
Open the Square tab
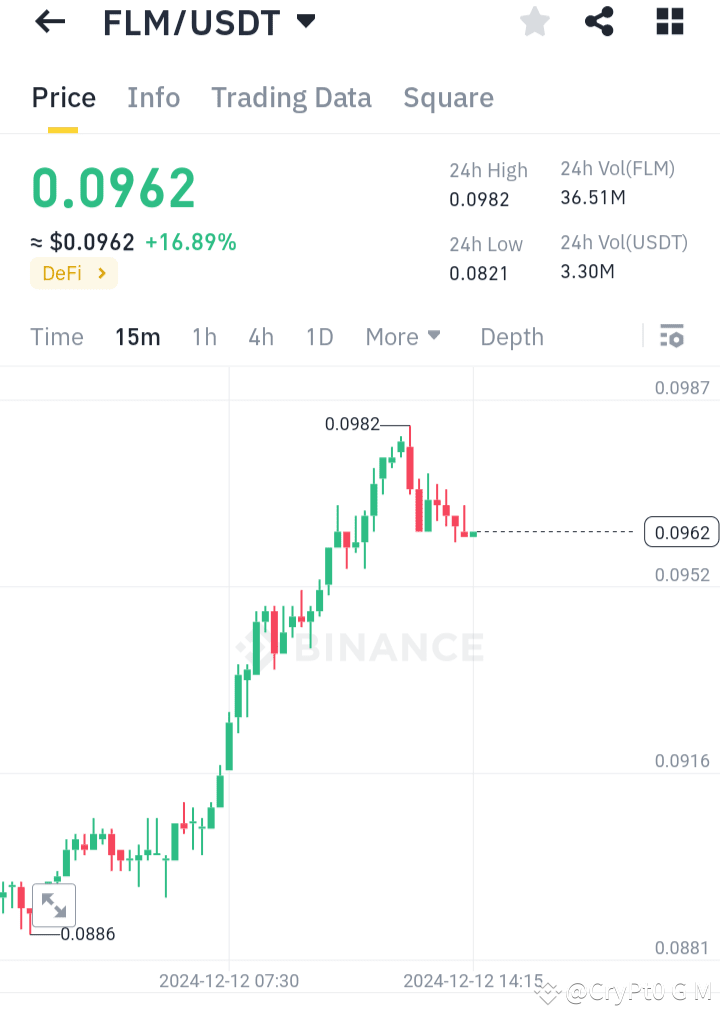click(448, 97)
